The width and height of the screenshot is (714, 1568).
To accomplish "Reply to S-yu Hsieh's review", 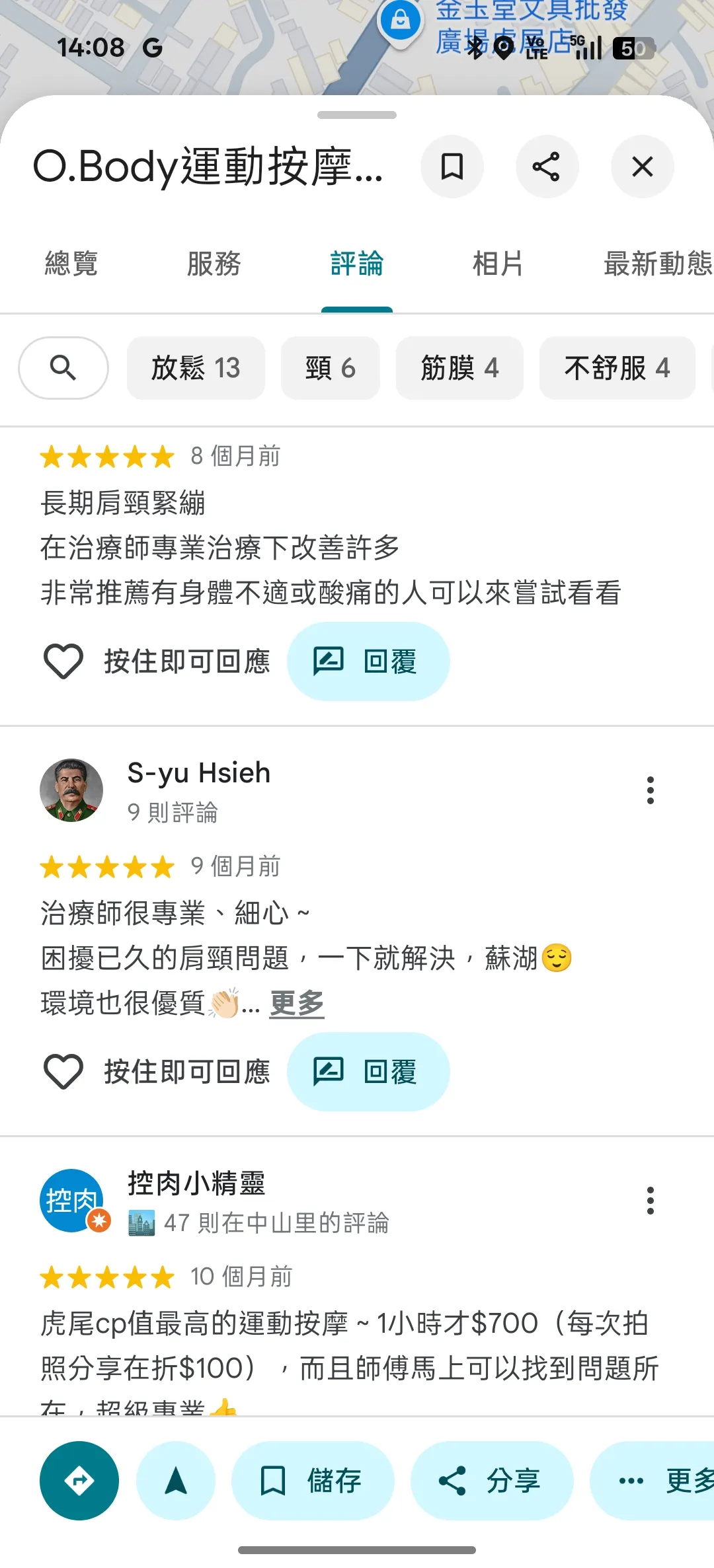I will [368, 1072].
